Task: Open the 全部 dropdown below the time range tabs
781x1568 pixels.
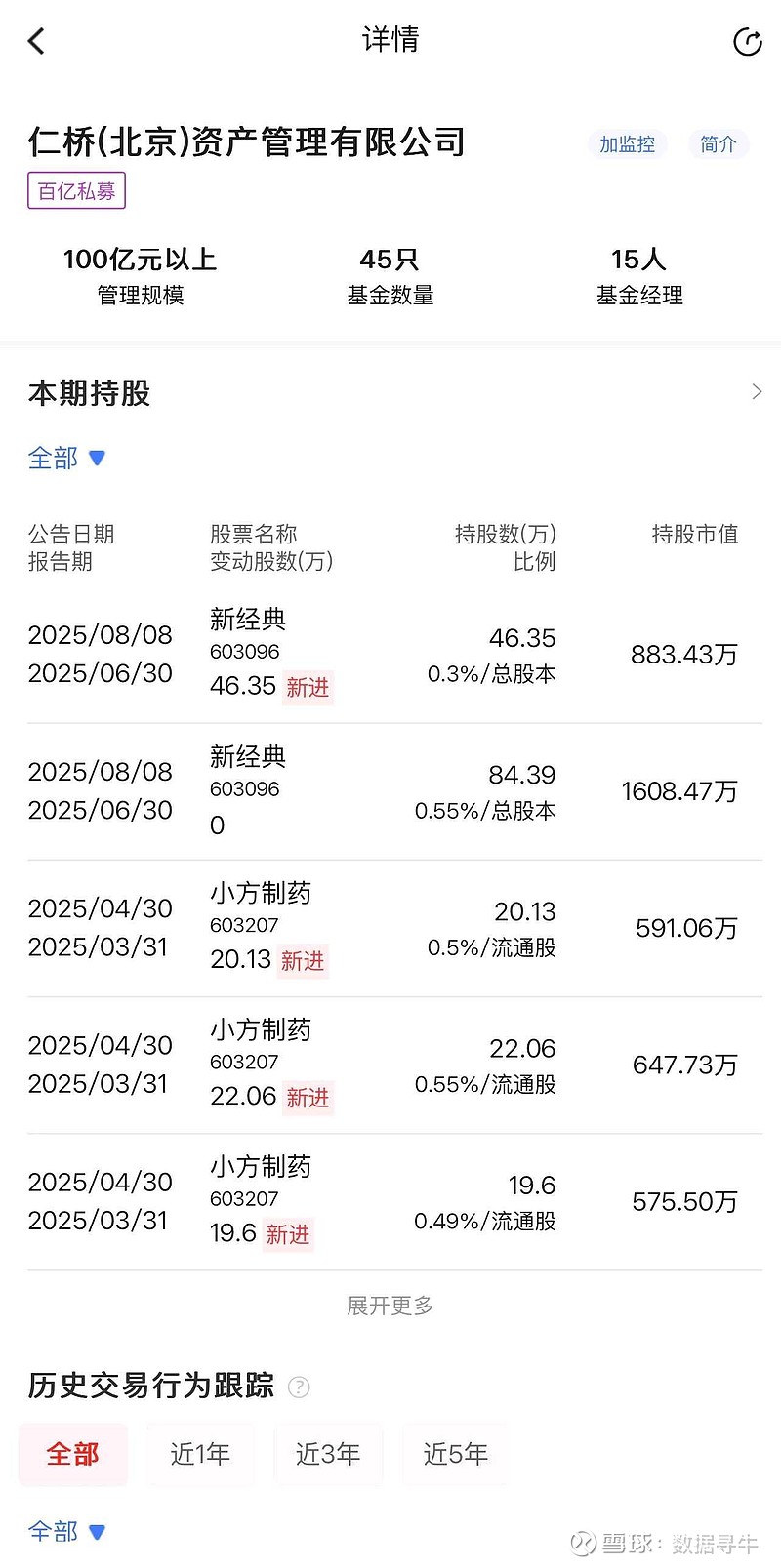Action: [x=66, y=1531]
